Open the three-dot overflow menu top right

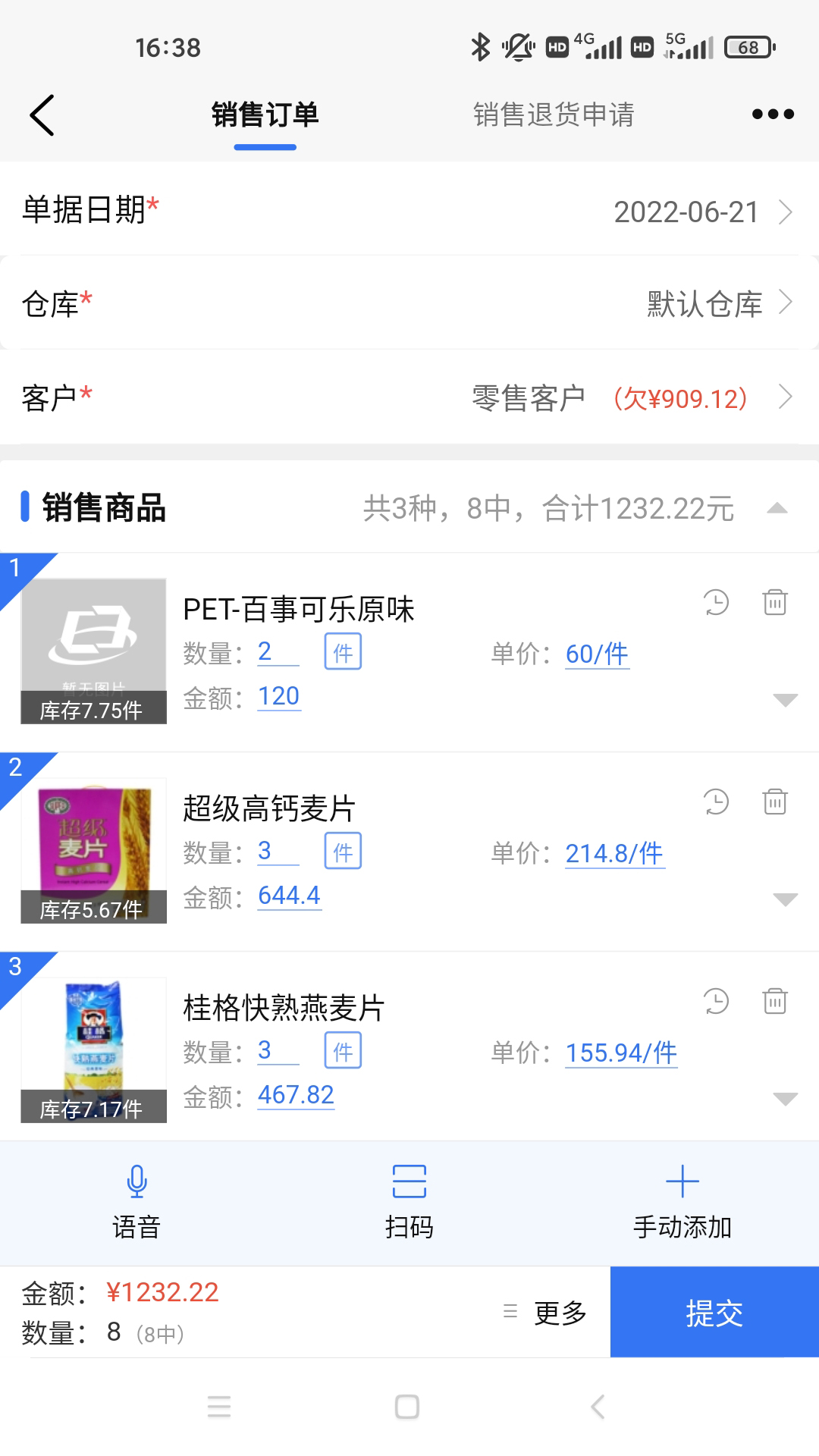[773, 114]
